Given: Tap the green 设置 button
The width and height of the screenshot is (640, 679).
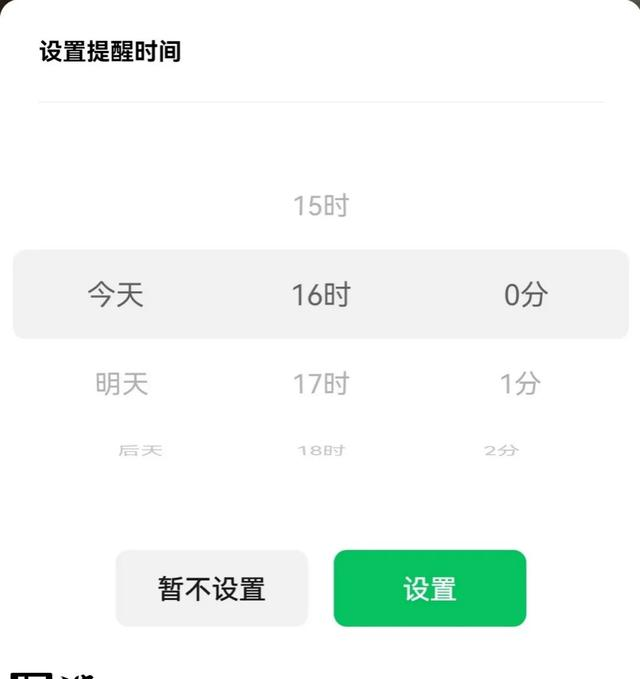Looking at the screenshot, I should tap(429, 589).
